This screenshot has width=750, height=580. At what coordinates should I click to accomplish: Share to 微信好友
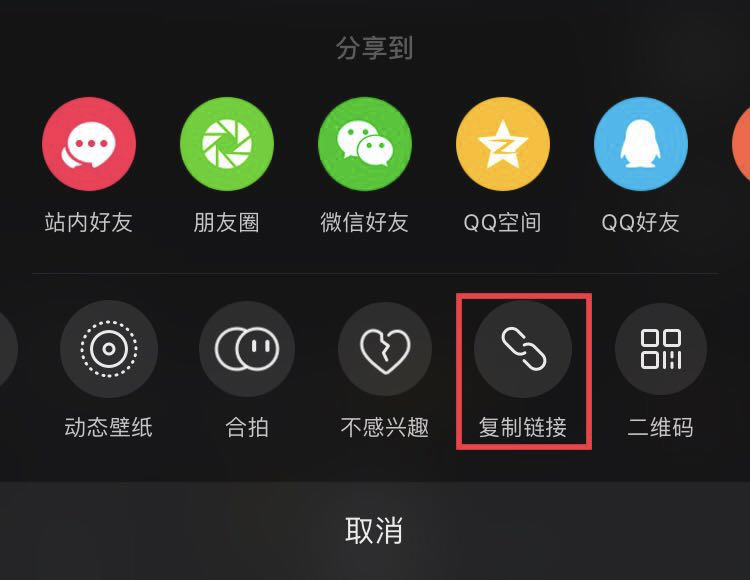coord(364,145)
